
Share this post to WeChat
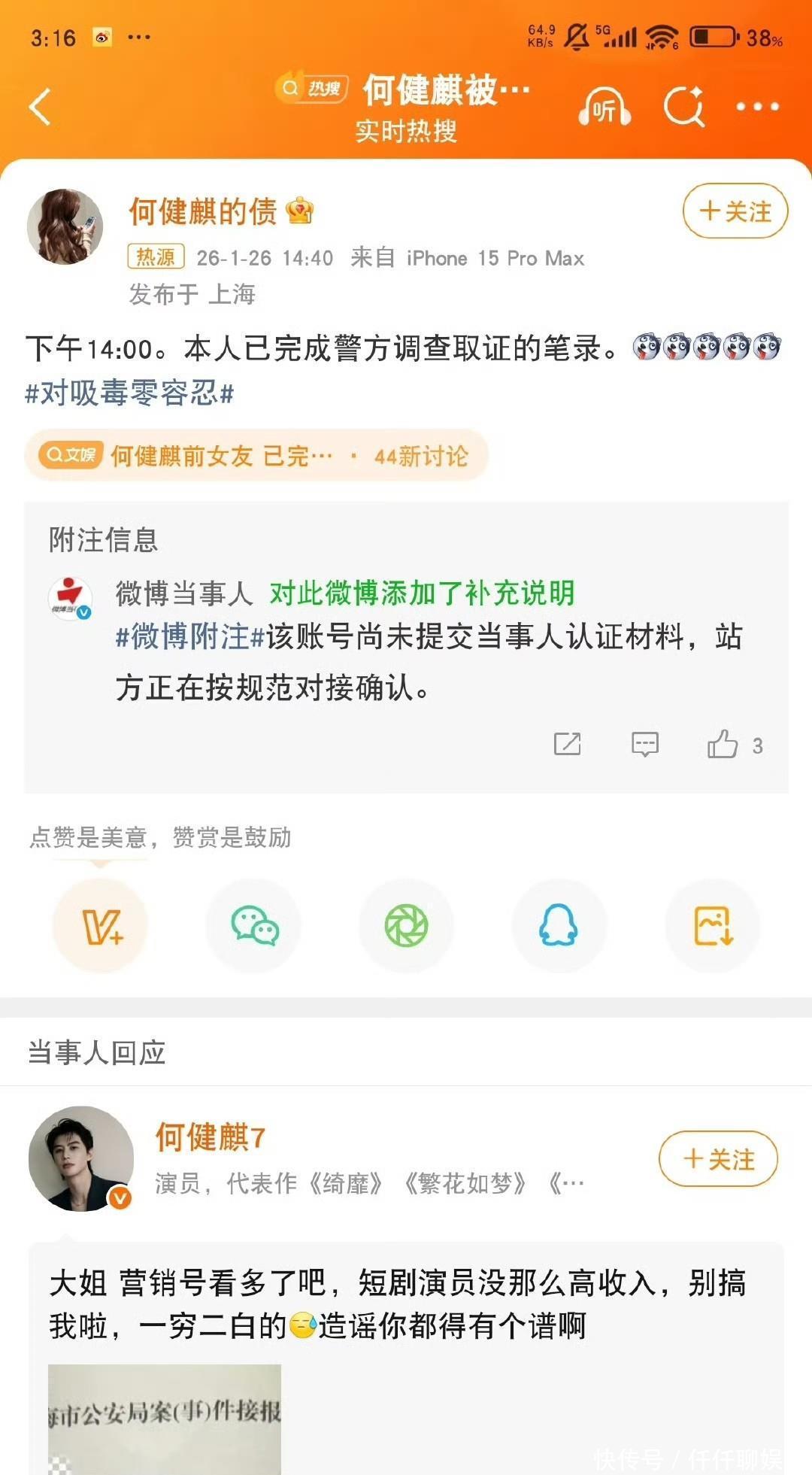[254, 926]
